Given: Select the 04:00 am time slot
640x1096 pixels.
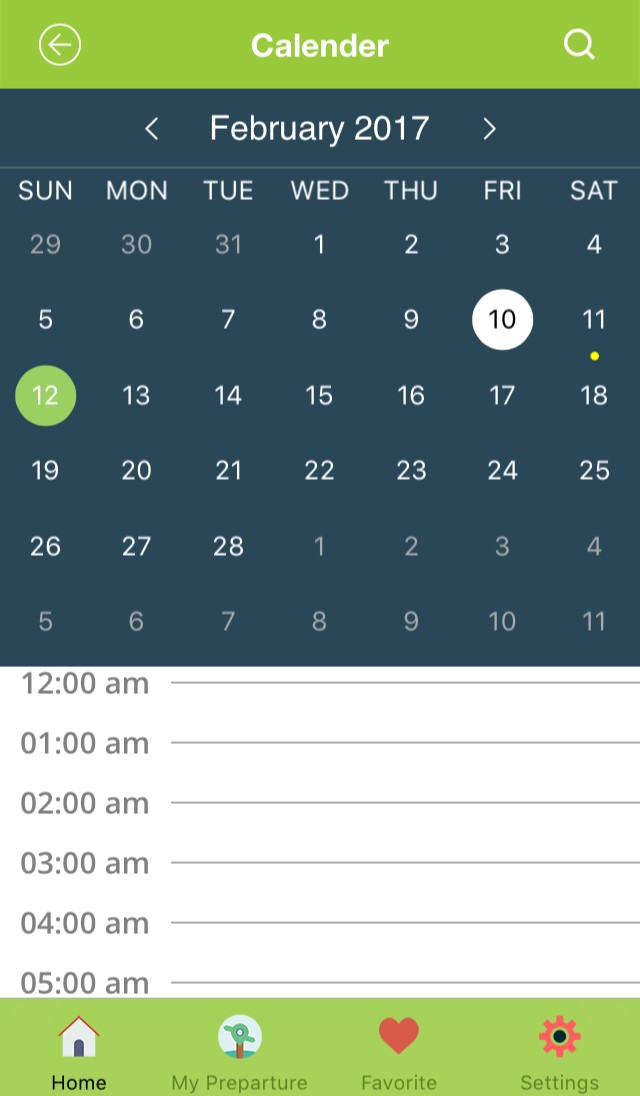Looking at the screenshot, I should [320, 923].
